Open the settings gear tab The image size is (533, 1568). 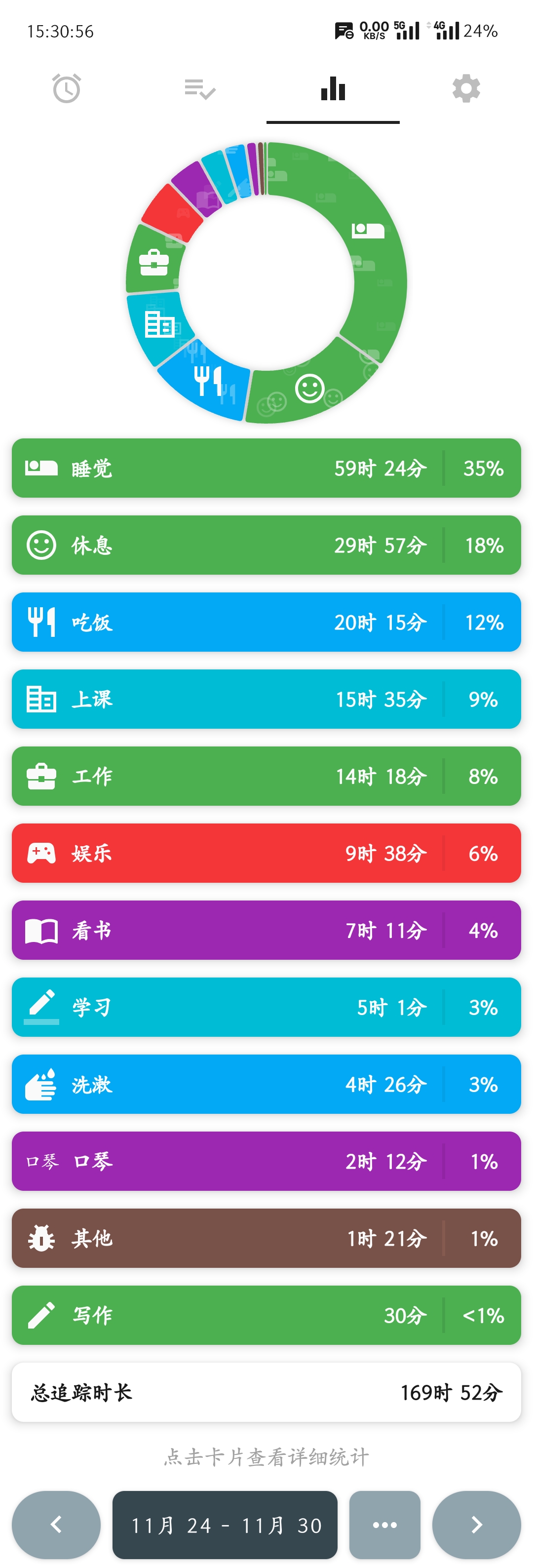[466, 89]
